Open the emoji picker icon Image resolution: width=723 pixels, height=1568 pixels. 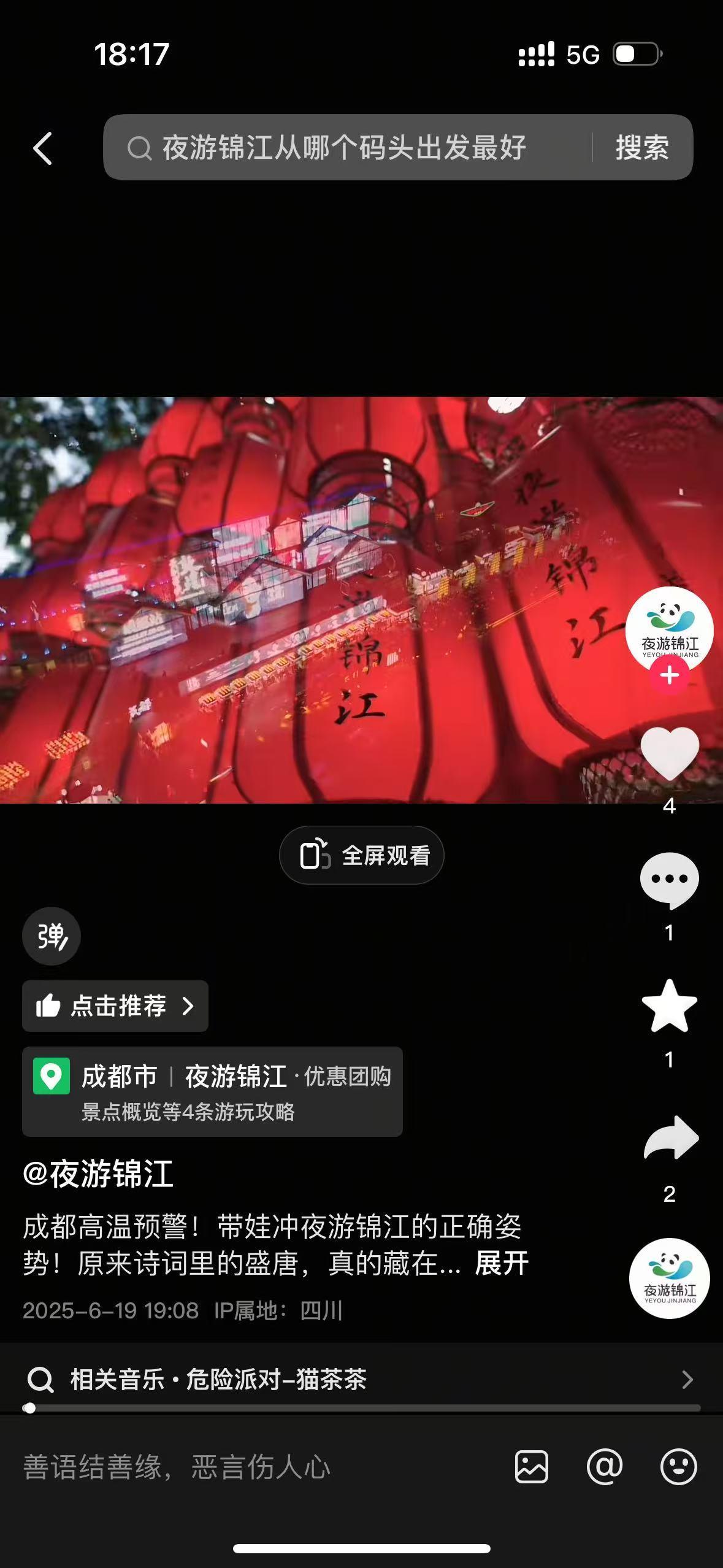[x=678, y=1467]
